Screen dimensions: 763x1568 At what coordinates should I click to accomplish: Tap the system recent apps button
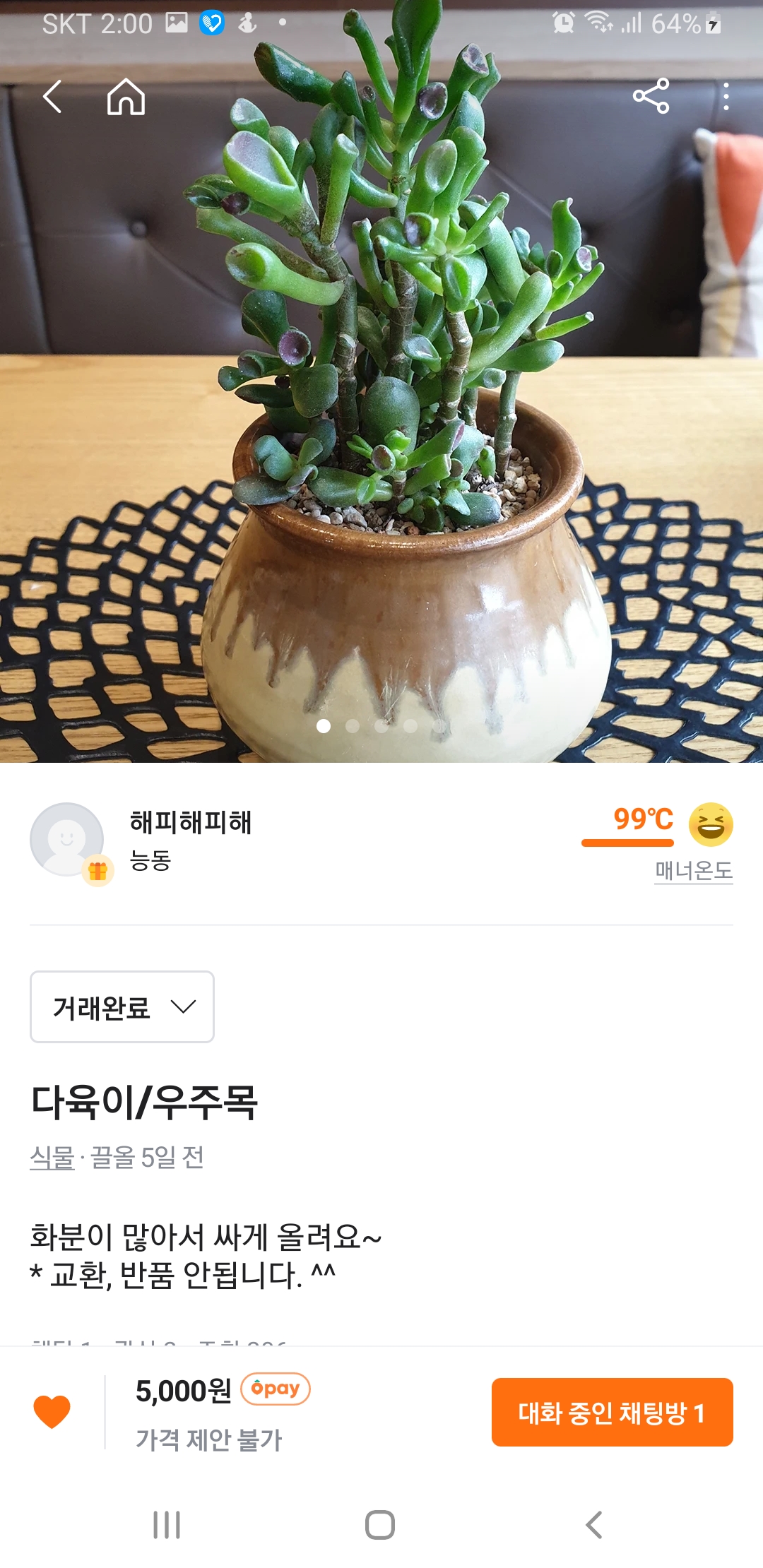167,1525
